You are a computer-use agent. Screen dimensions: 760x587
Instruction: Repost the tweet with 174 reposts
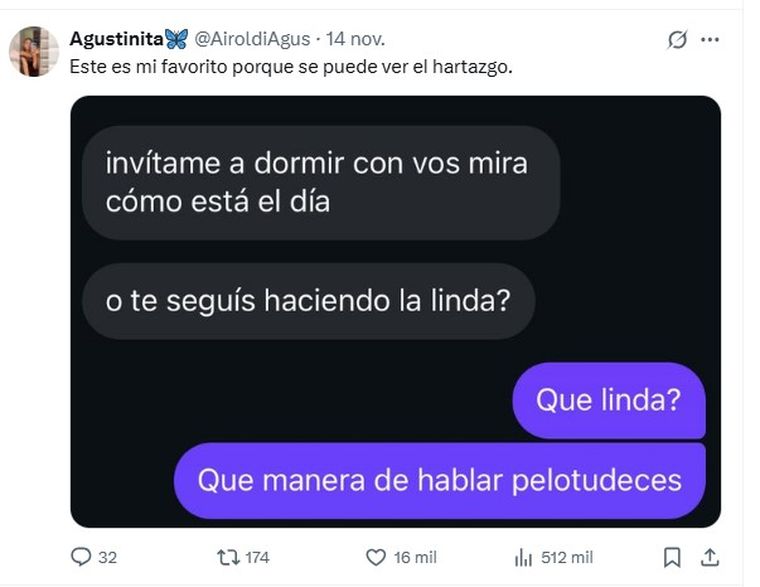pos(229,557)
